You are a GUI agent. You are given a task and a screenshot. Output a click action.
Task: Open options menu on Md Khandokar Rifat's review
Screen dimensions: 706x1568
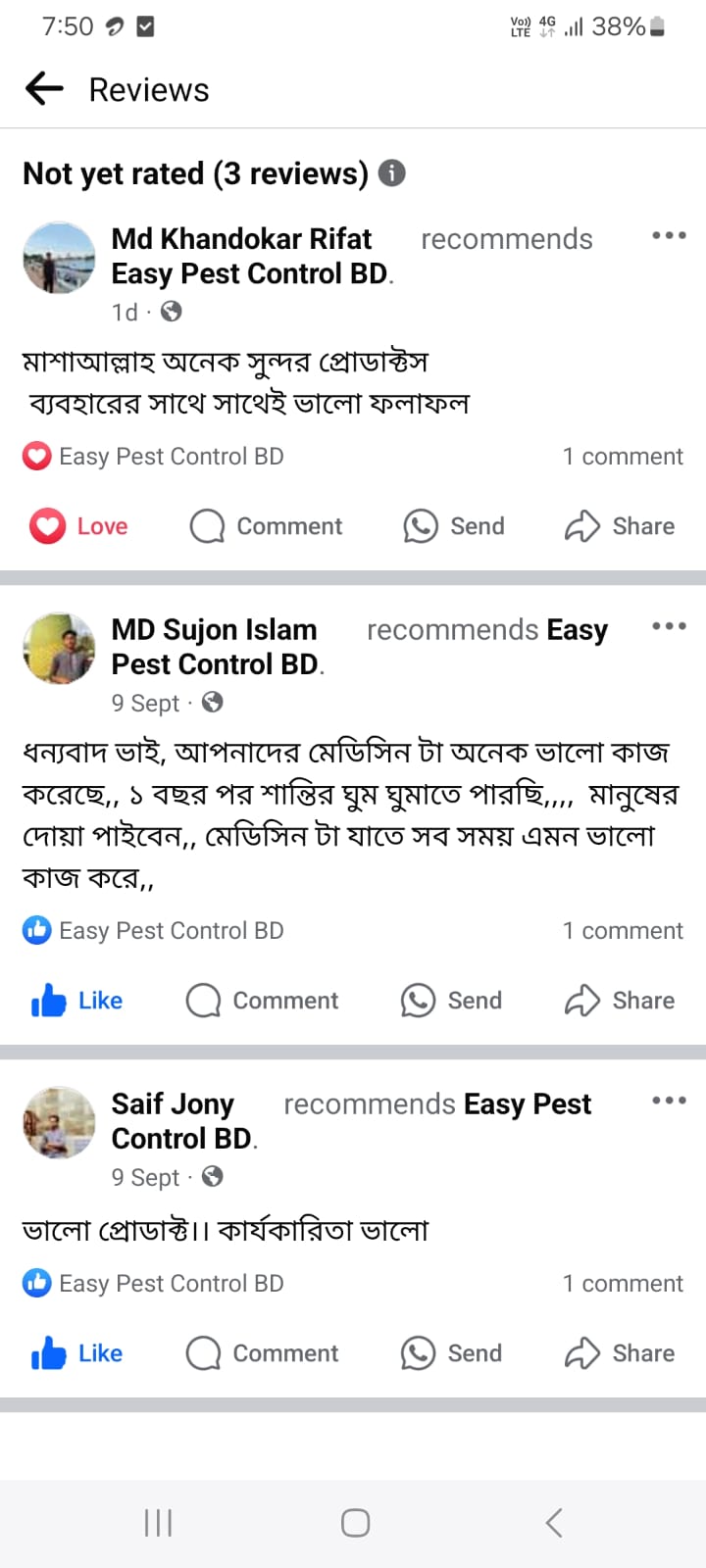[669, 235]
